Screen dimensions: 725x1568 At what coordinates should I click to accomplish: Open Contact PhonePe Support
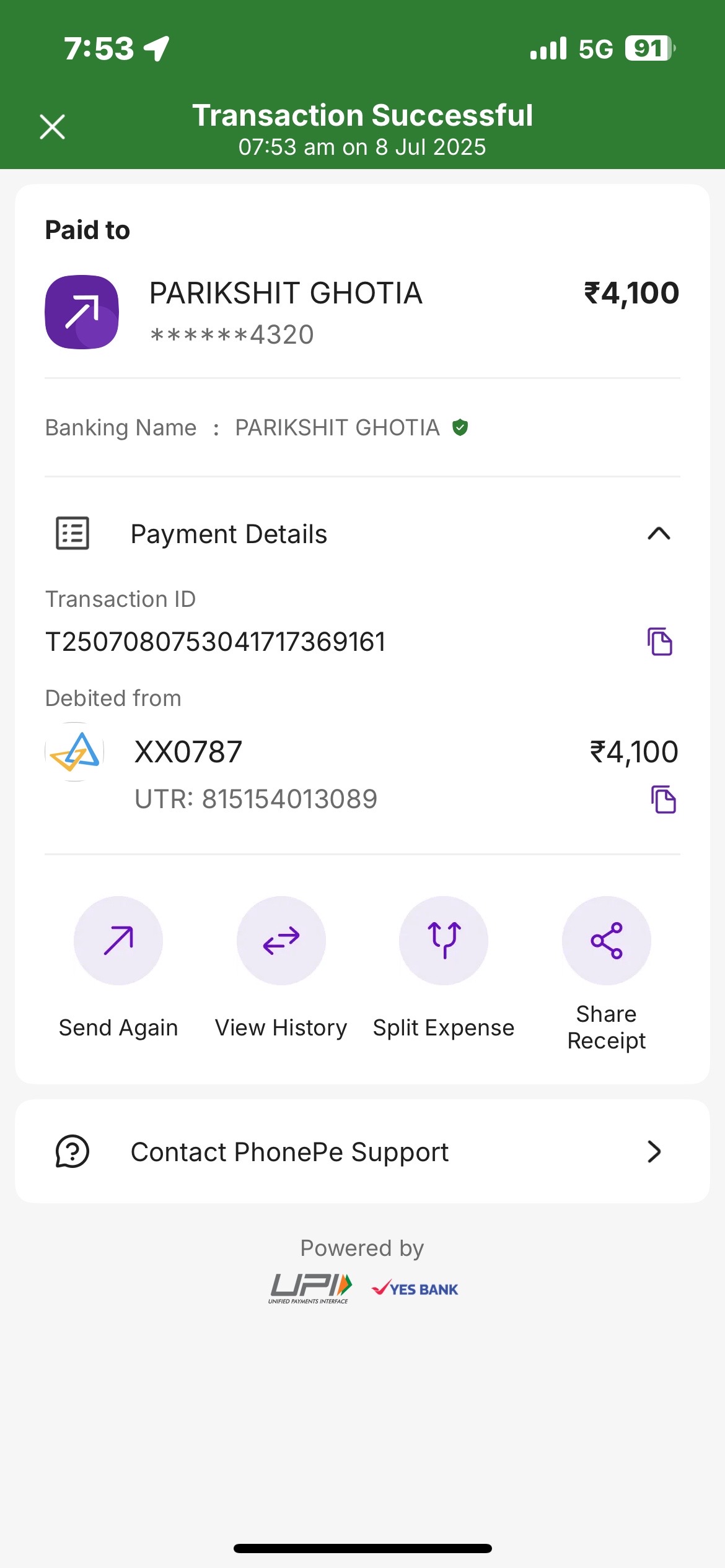click(x=362, y=1151)
